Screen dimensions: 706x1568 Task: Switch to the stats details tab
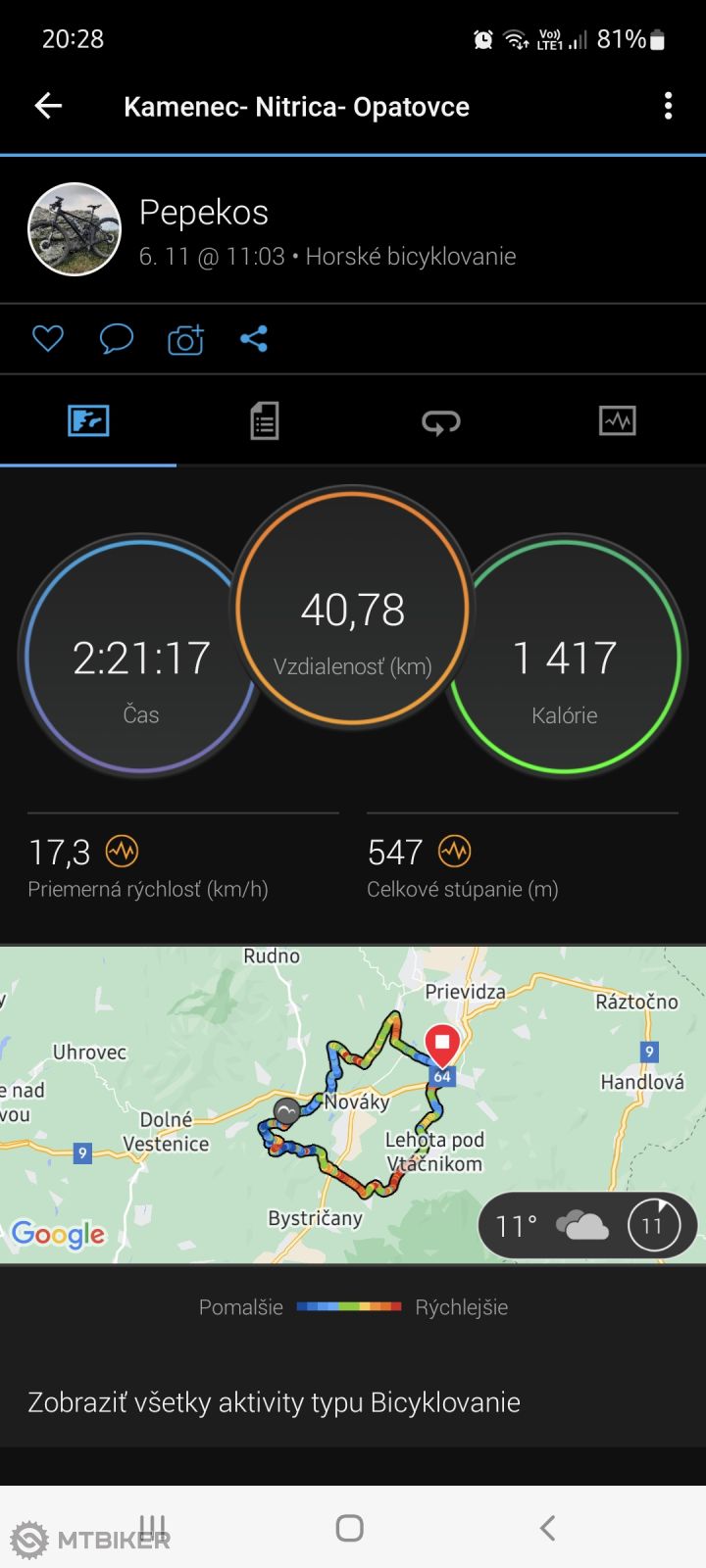click(265, 421)
